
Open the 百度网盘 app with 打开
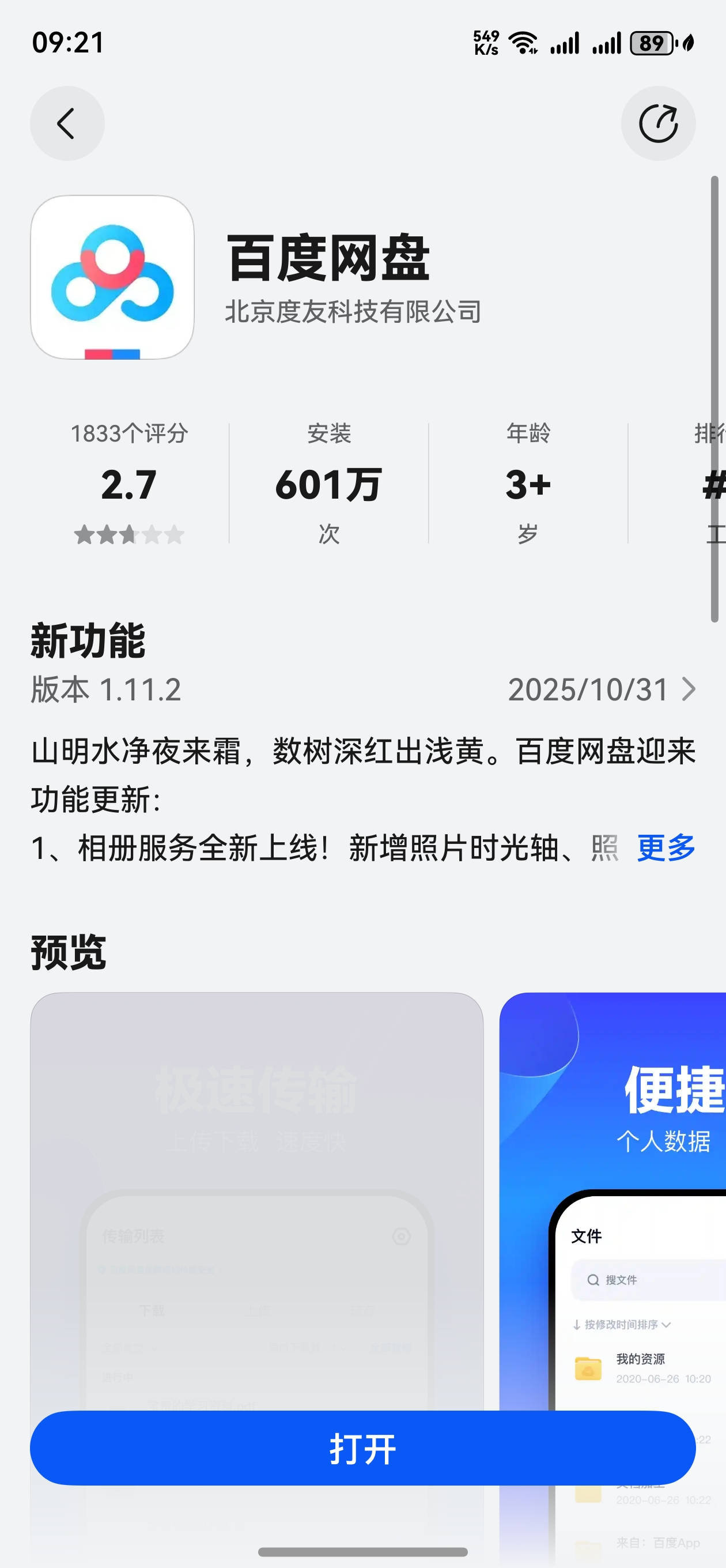(x=362, y=1448)
